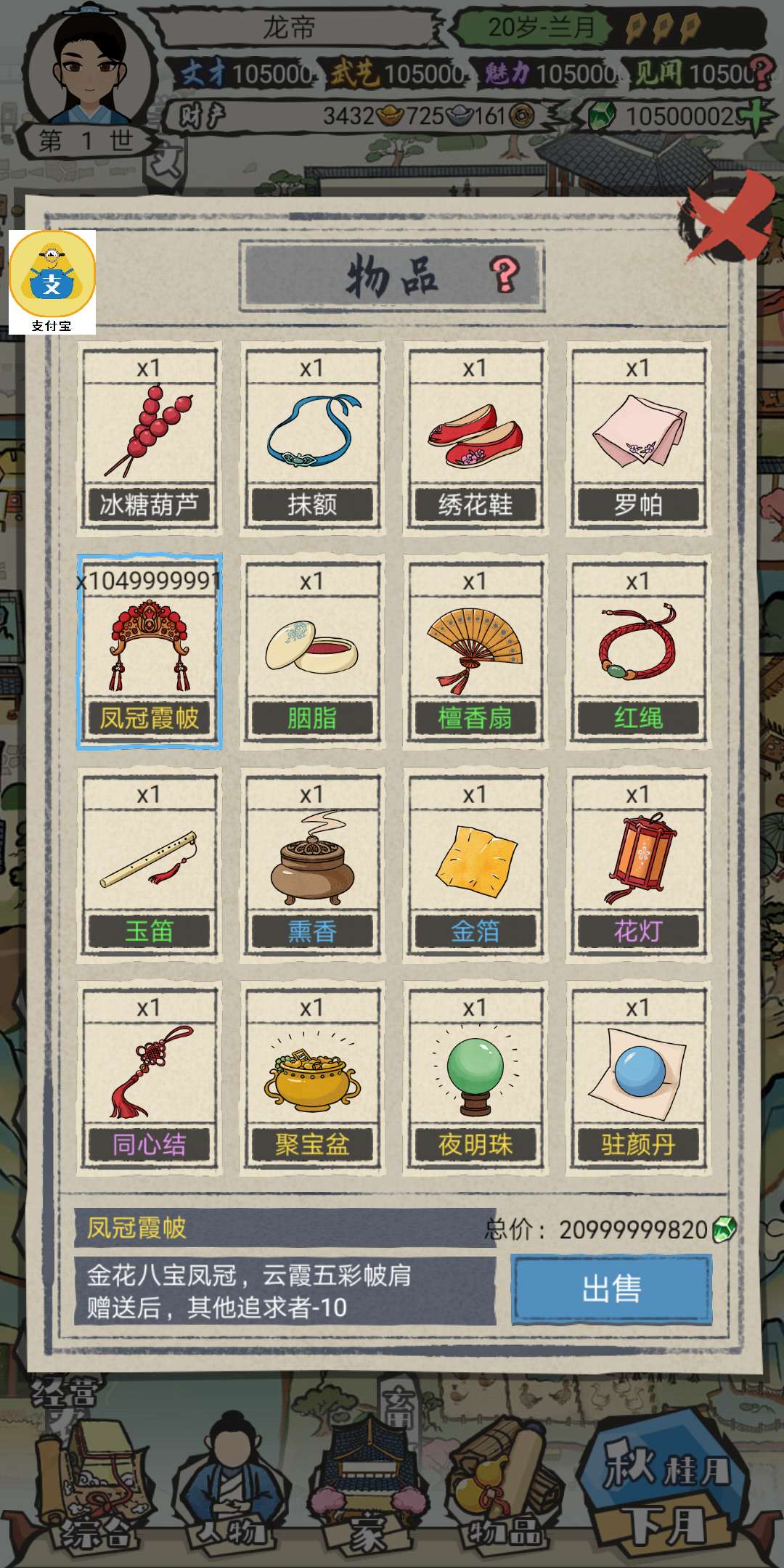Tap the 聚宝盆 item tile
The image size is (784, 1568).
tap(312, 1077)
